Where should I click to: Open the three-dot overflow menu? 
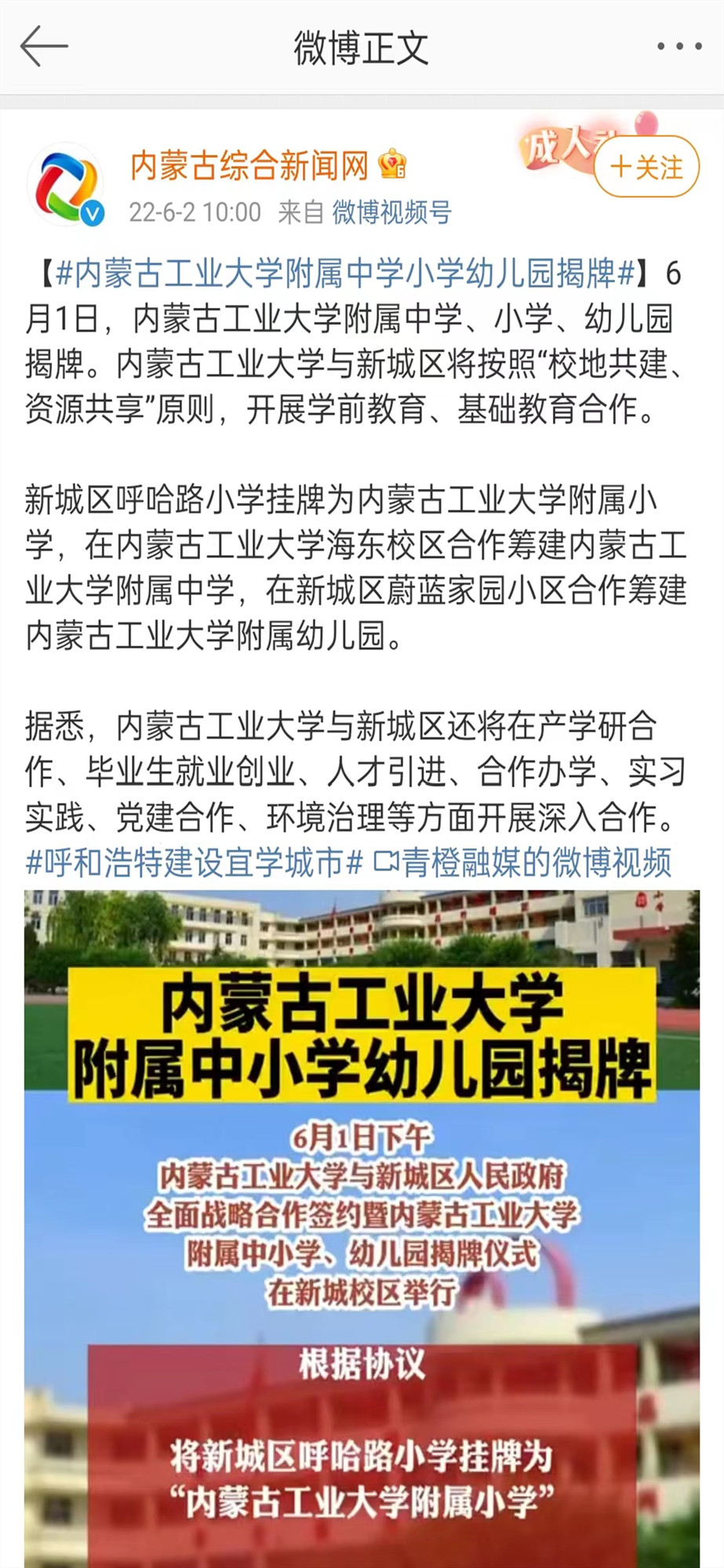click(x=679, y=47)
